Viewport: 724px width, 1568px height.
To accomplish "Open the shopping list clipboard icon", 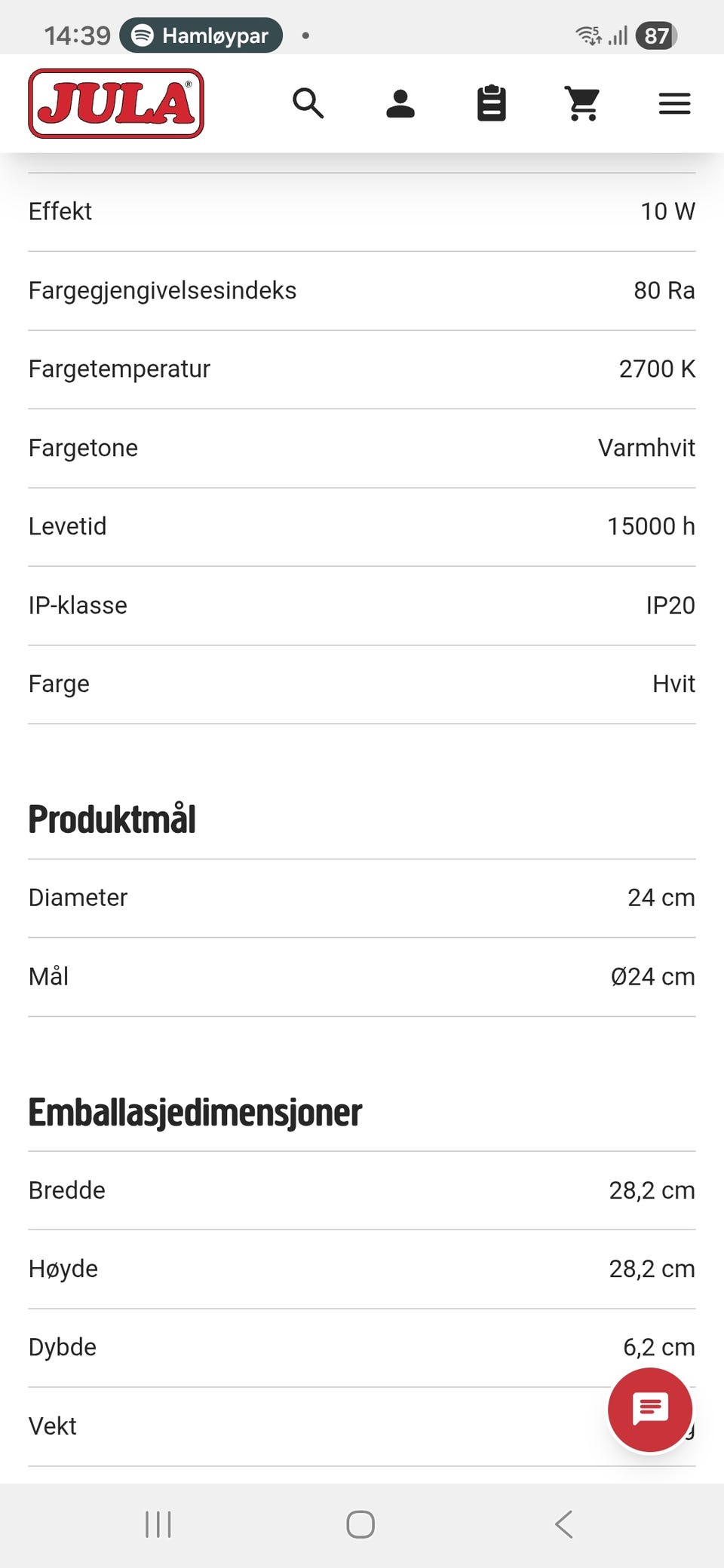I will point(492,104).
